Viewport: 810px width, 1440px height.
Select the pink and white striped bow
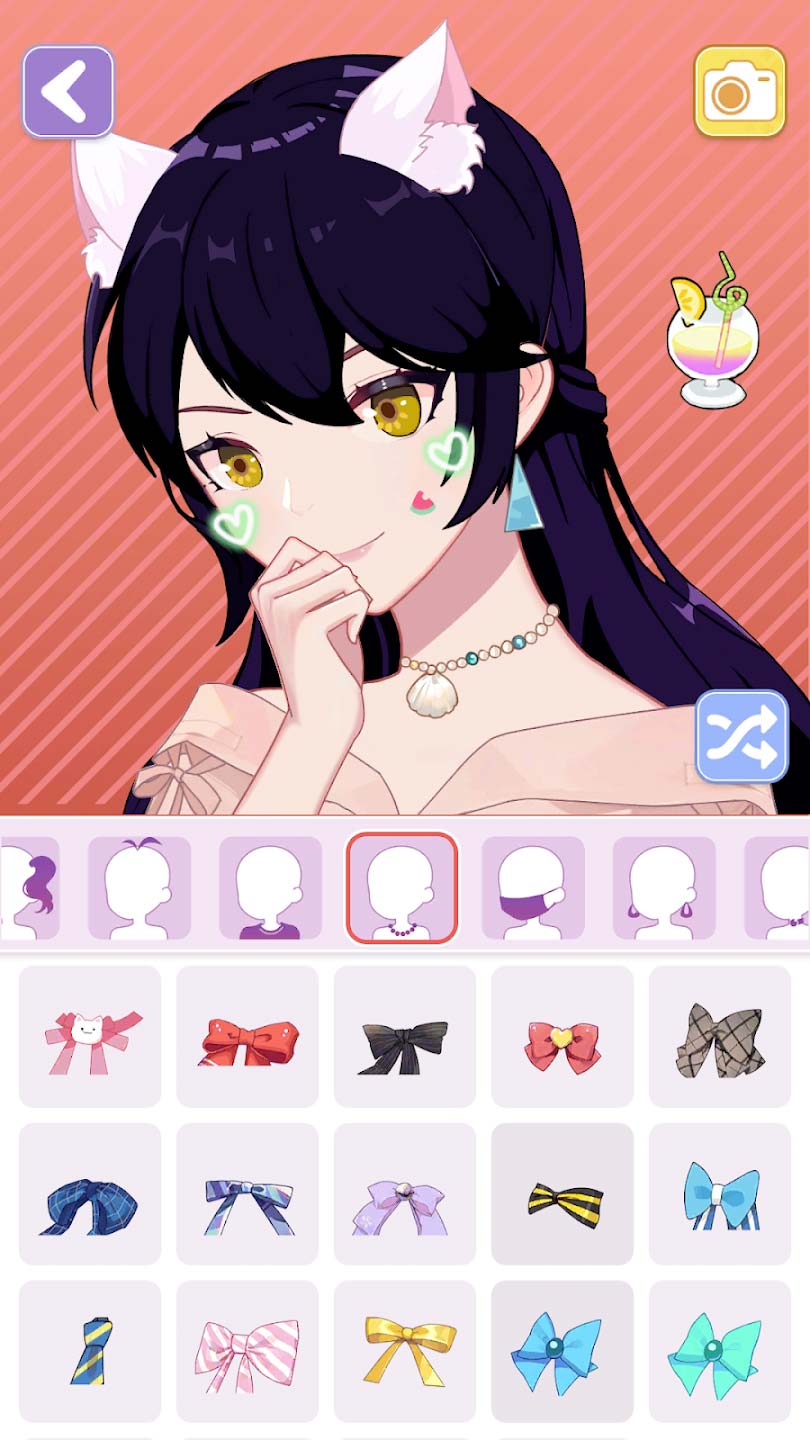coord(247,1351)
